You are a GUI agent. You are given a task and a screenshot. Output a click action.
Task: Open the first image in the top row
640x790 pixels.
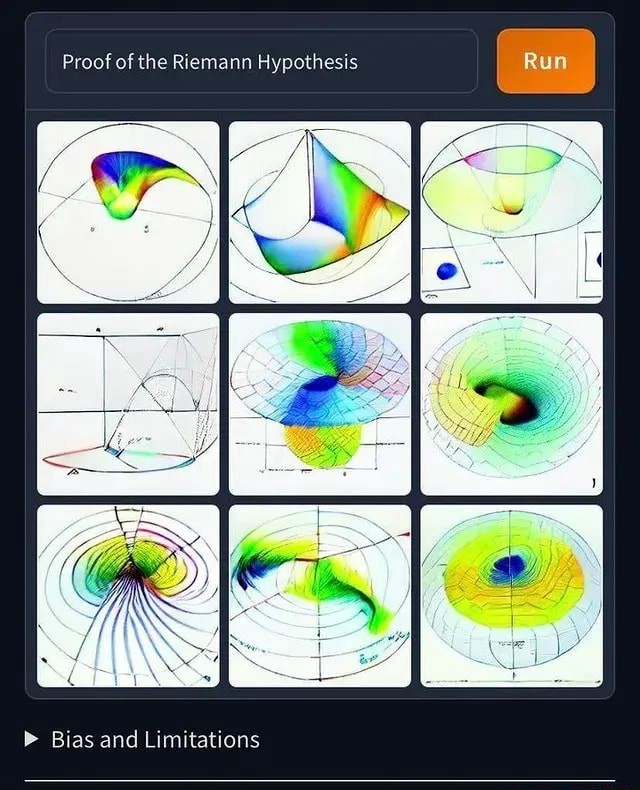pos(128,212)
